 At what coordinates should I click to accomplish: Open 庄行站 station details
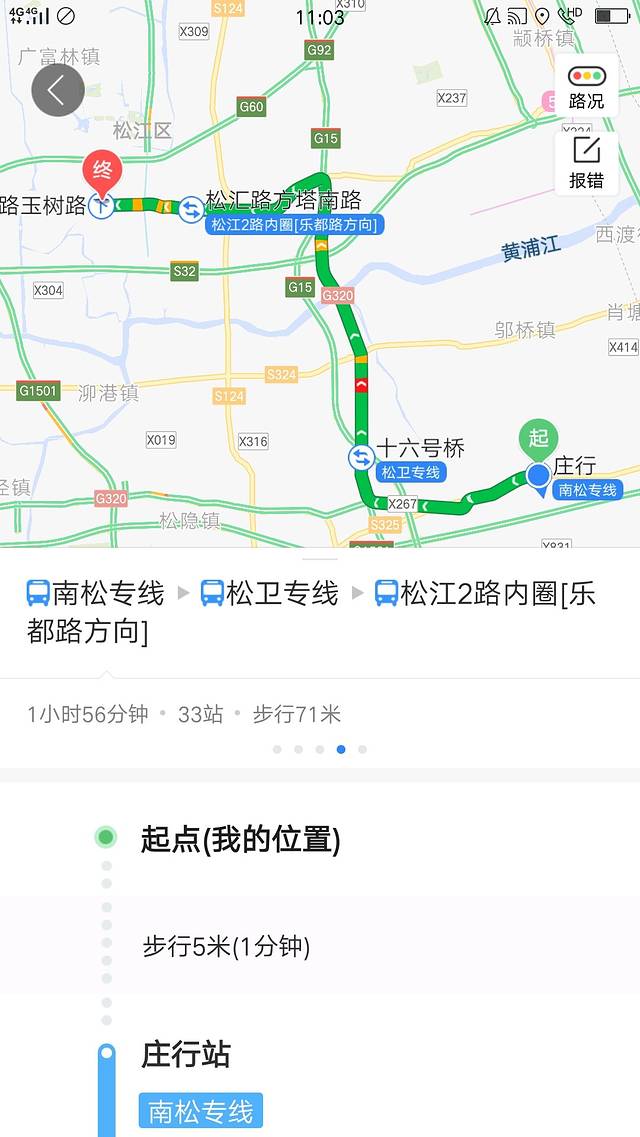click(186, 1054)
